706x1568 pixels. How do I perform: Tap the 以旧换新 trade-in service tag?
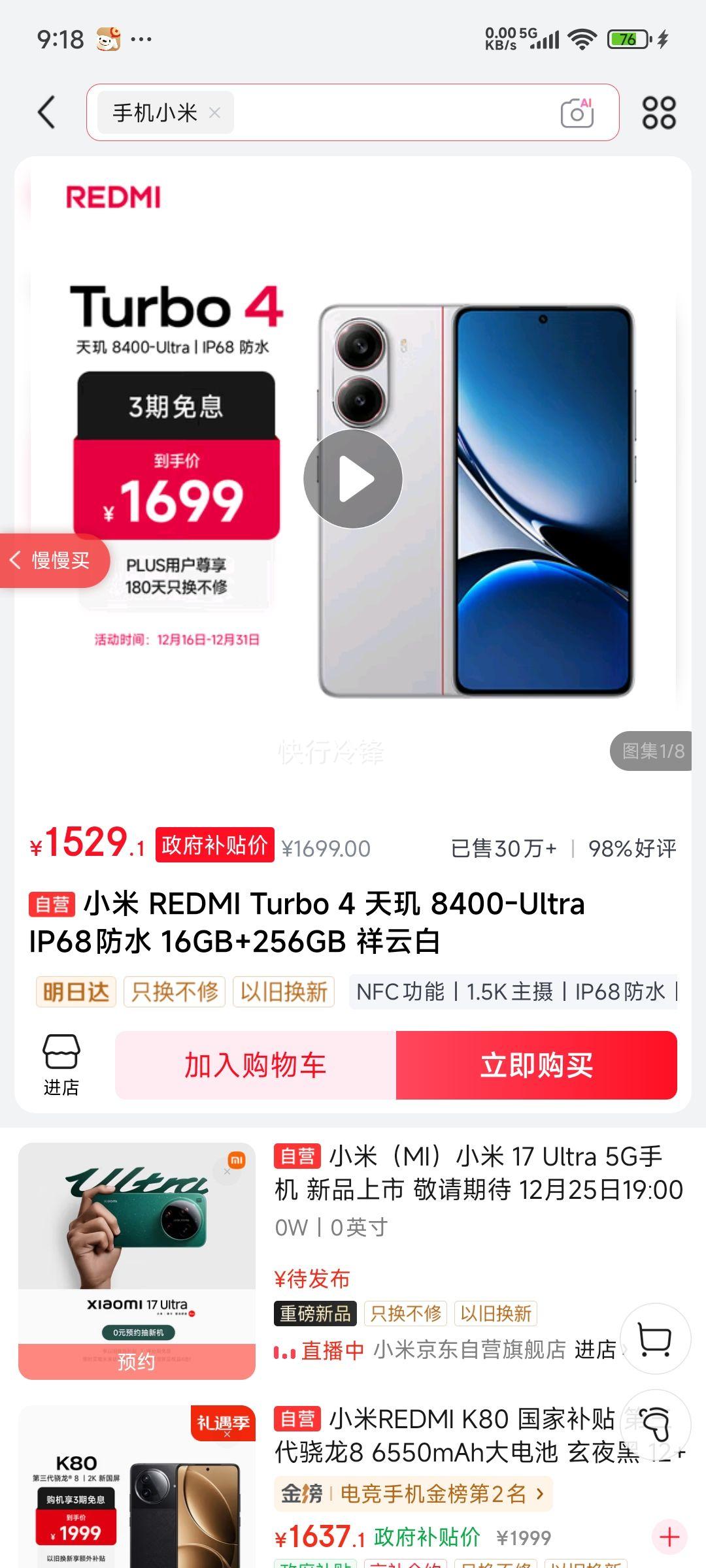pyautogui.click(x=284, y=991)
